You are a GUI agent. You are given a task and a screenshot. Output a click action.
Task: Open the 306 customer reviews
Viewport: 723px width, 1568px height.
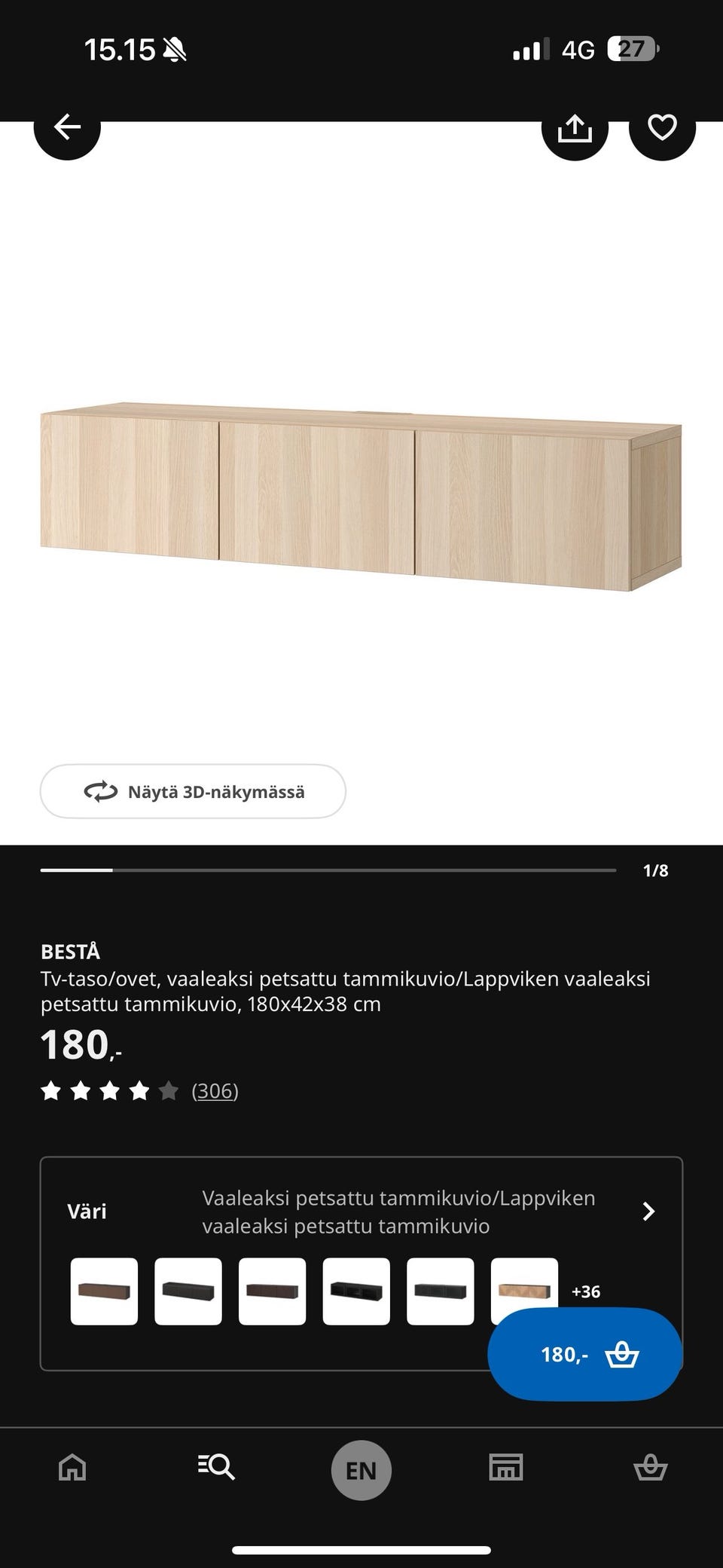(215, 1091)
